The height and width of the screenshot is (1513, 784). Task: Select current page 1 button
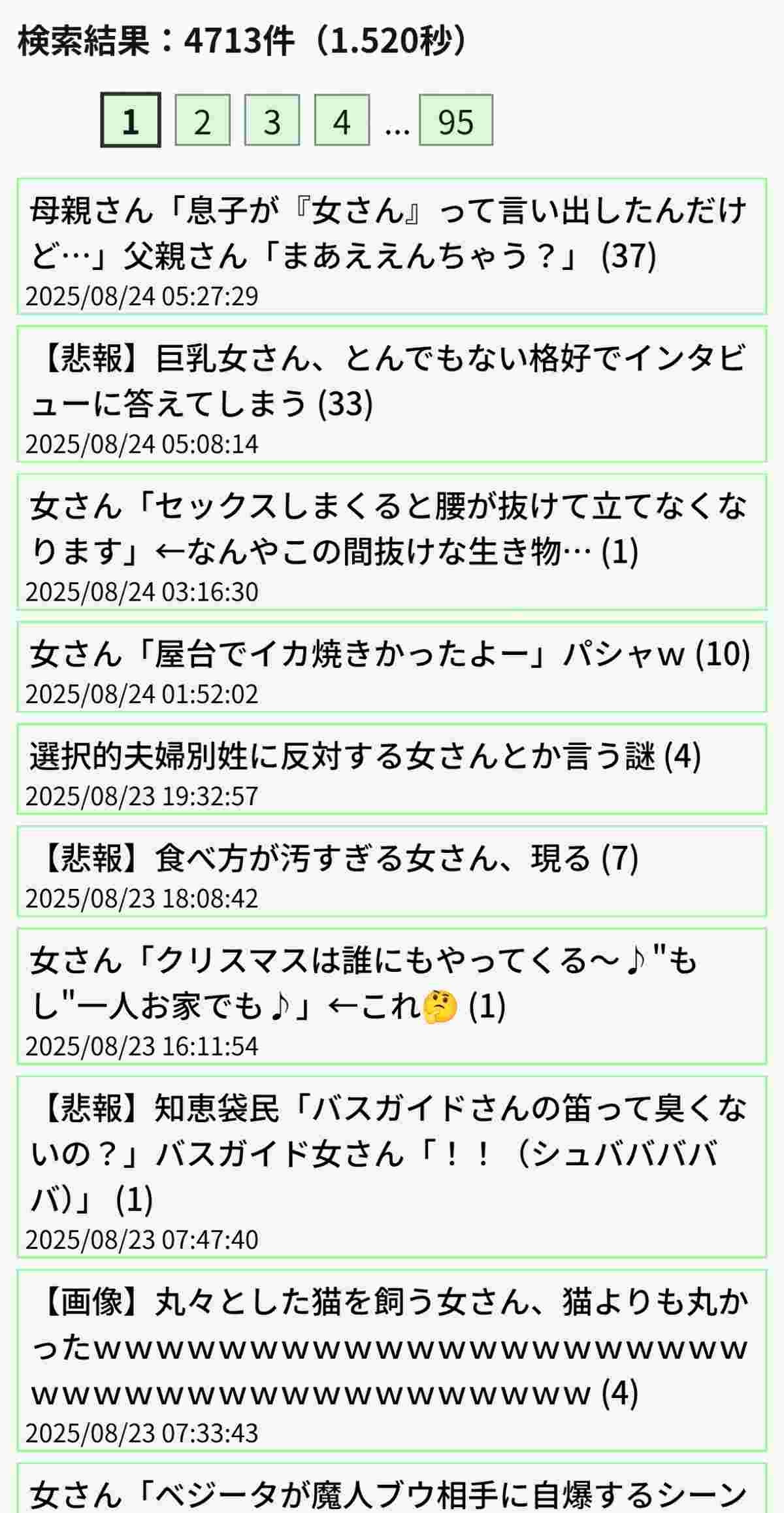click(x=131, y=120)
